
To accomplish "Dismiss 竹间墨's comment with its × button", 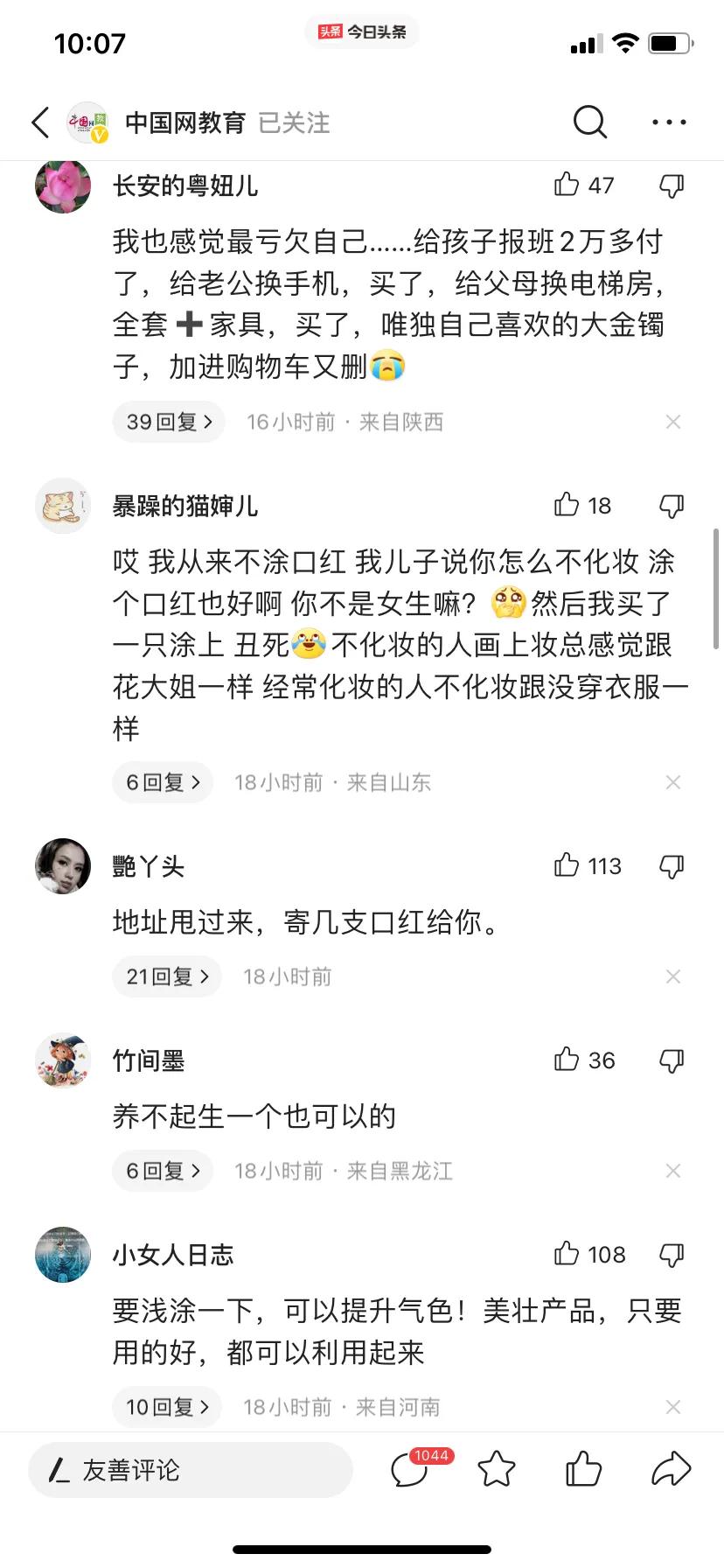I will pyautogui.click(x=673, y=1171).
